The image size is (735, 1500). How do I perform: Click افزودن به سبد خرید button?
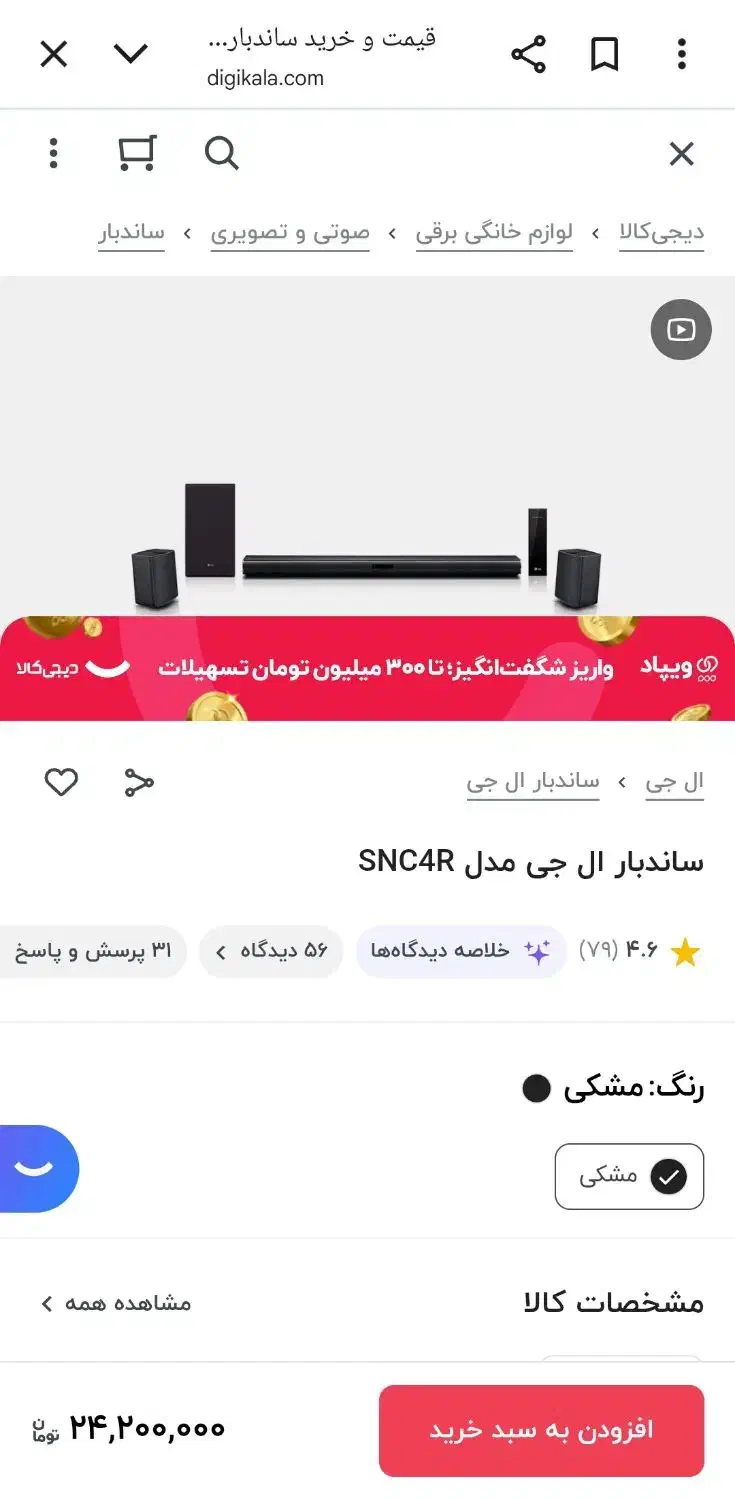pyautogui.click(x=541, y=1430)
